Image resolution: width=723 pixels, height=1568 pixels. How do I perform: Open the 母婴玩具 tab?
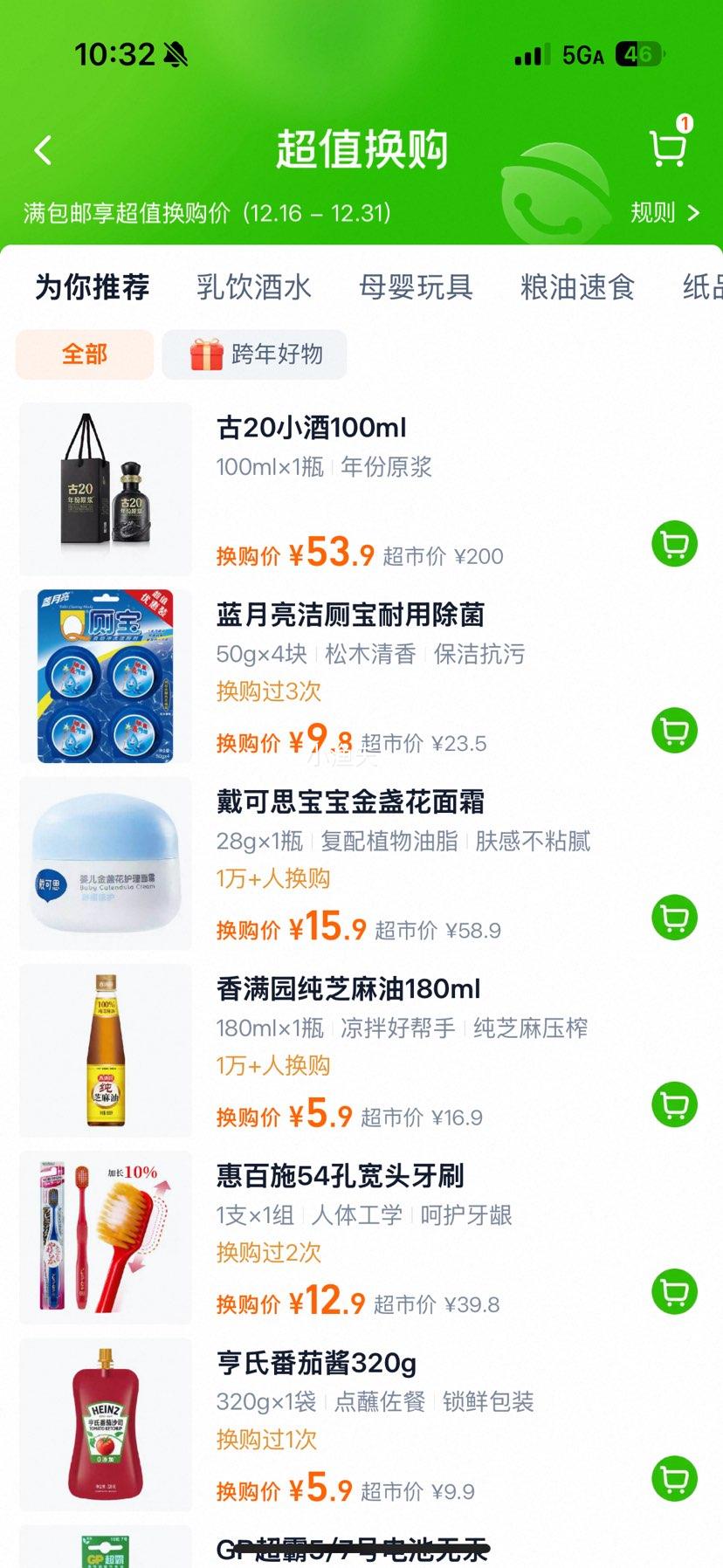415,287
